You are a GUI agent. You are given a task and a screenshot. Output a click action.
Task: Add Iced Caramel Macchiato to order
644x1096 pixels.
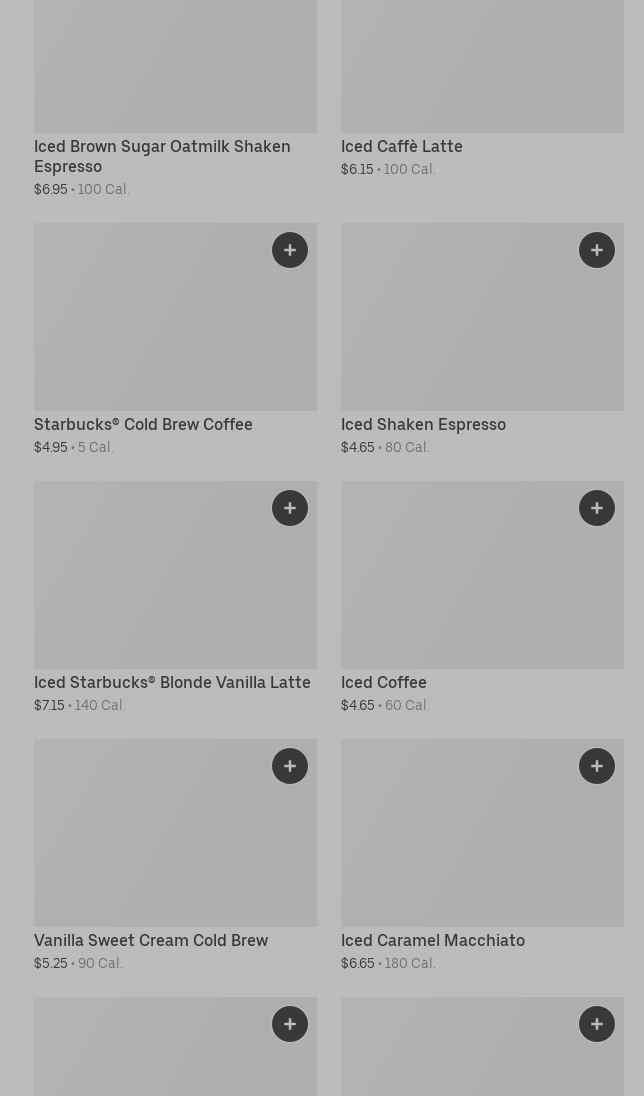tap(597, 766)
